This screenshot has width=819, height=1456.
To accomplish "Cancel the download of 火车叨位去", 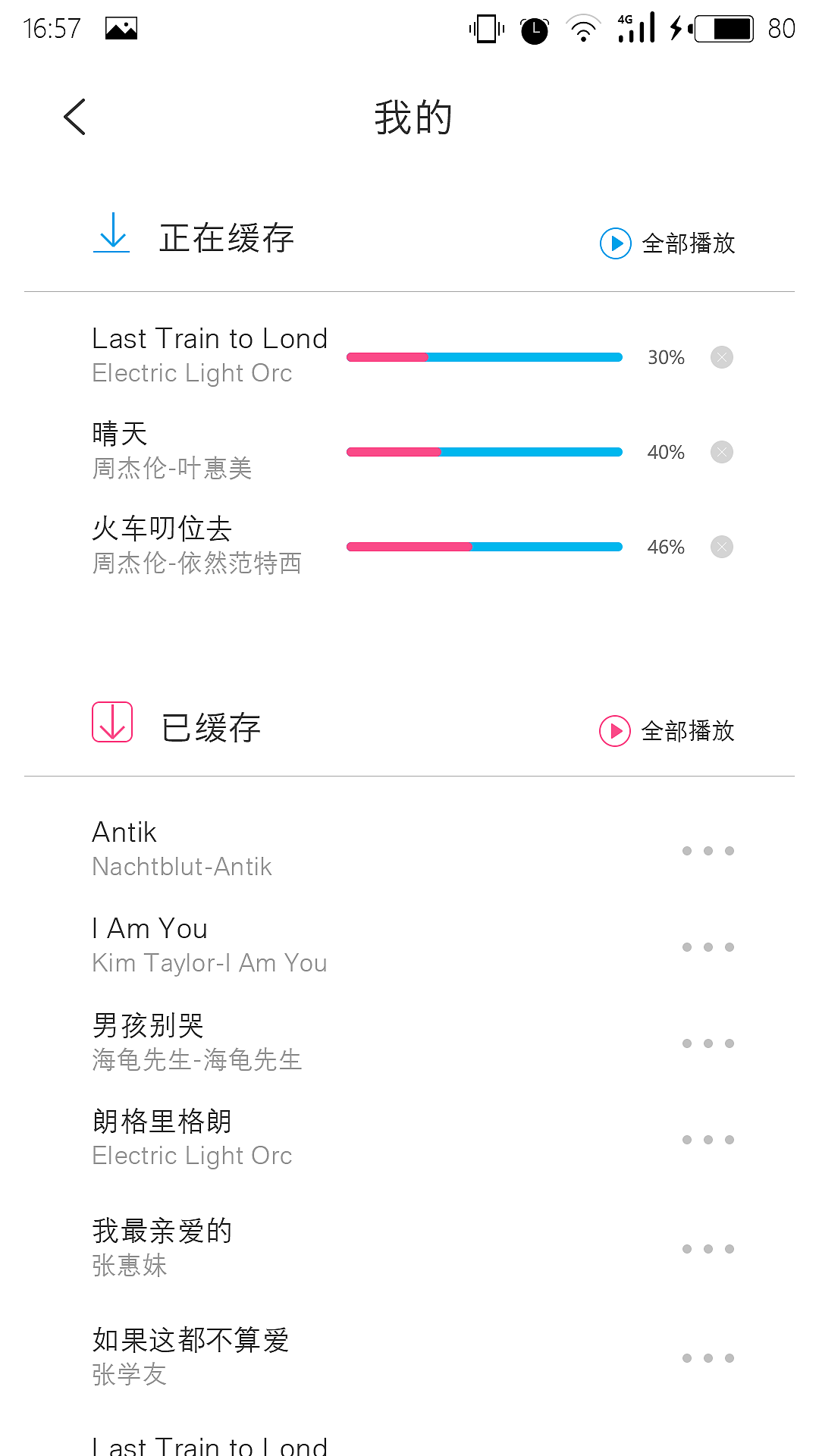I will (721, 546).
